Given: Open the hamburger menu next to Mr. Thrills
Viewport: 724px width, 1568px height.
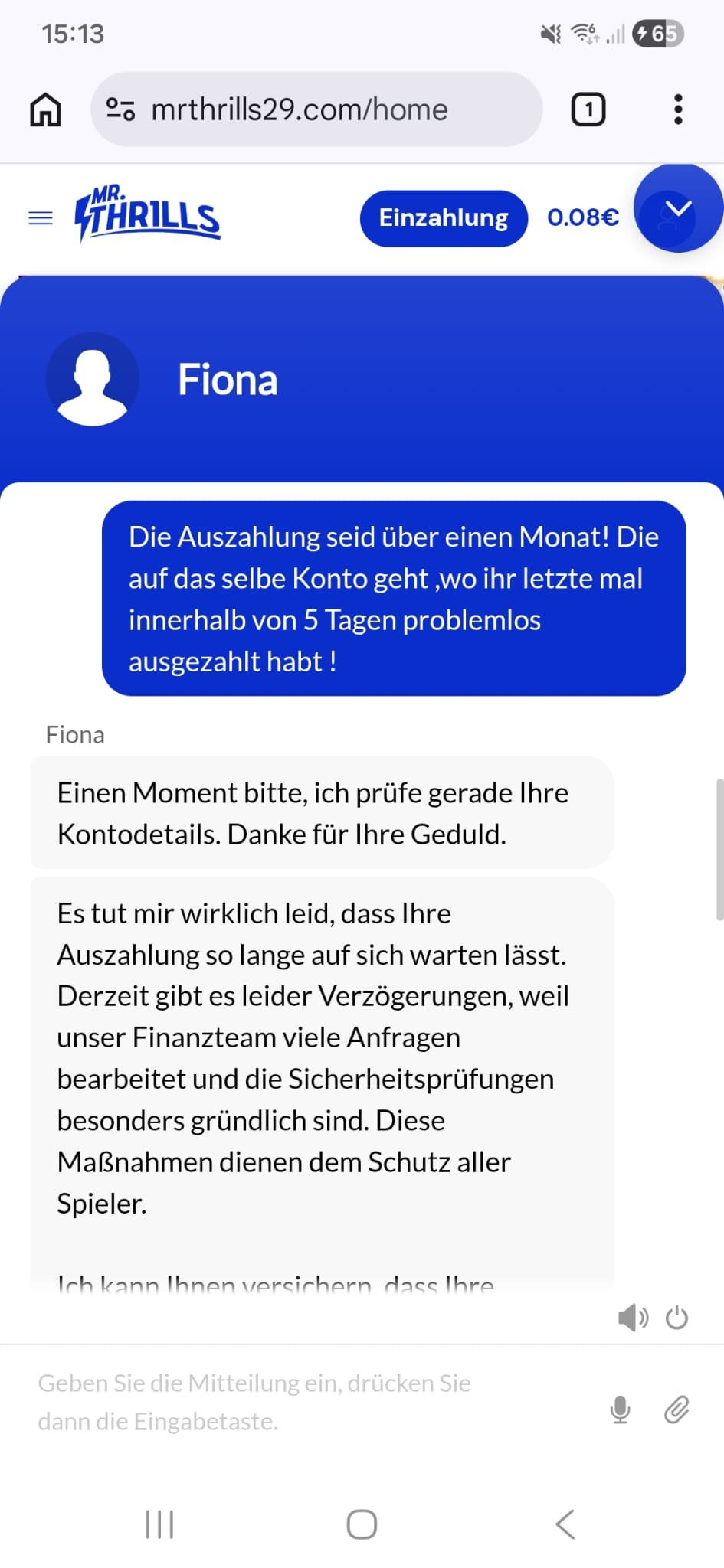Looking at the screenshot, I should pos(41,218).
